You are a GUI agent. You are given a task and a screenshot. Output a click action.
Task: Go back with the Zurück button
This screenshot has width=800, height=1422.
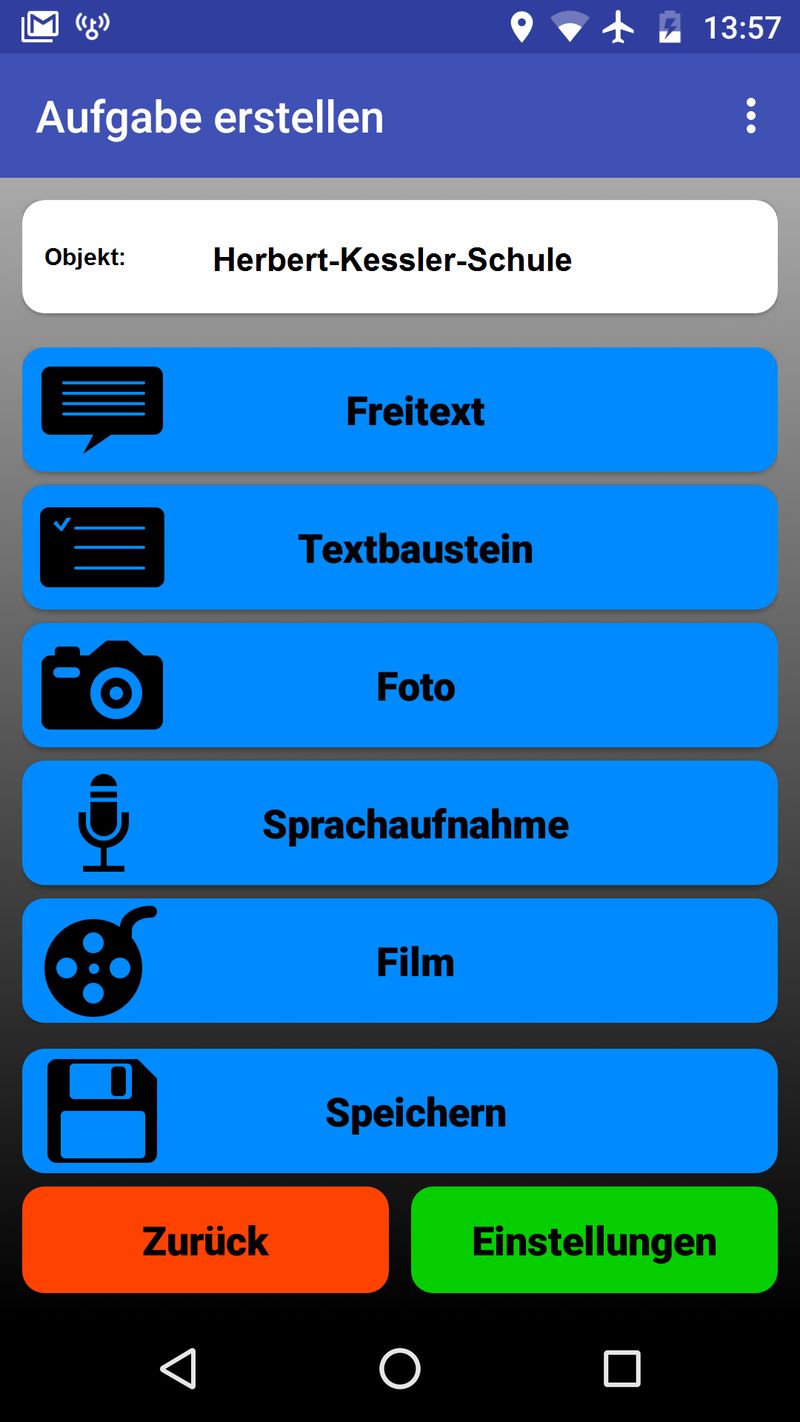click(x=205, y=1240)
